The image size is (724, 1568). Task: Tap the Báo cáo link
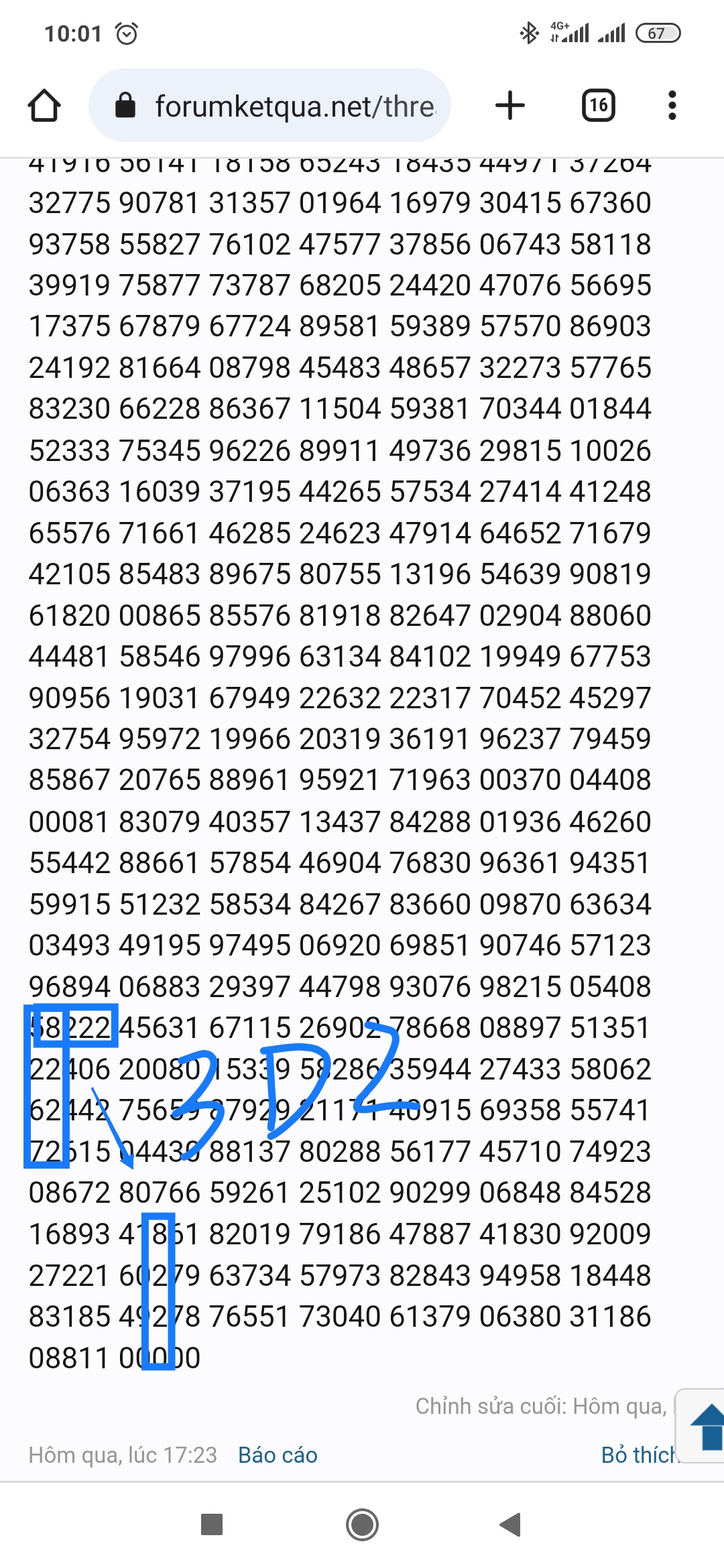[x=278, y=1455]
